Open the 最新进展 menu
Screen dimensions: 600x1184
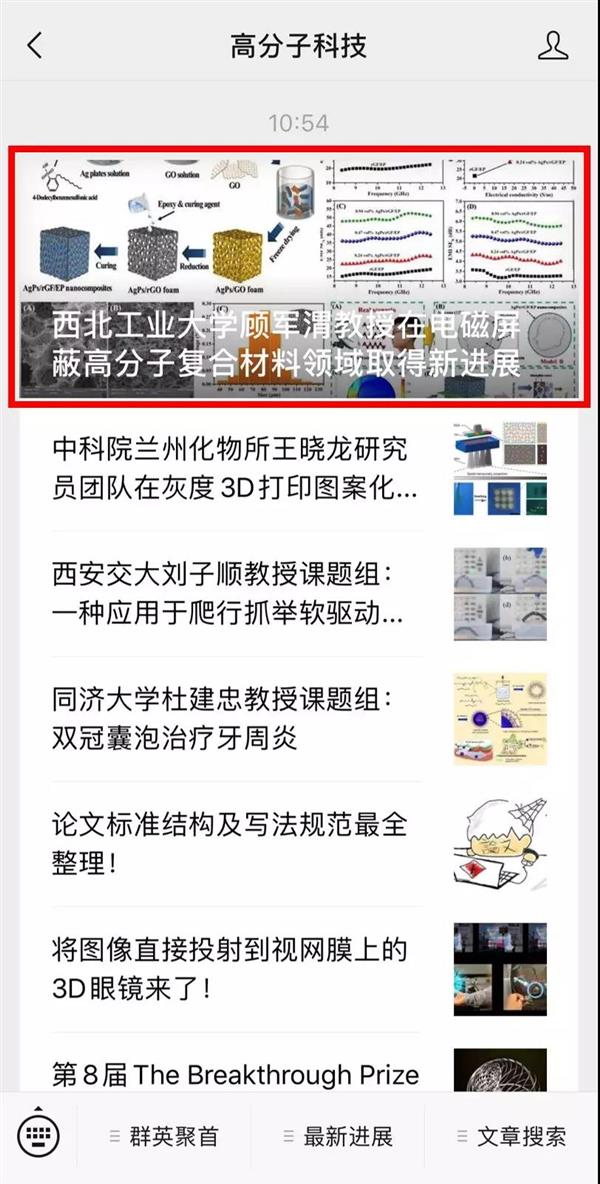click(337, 1136)
